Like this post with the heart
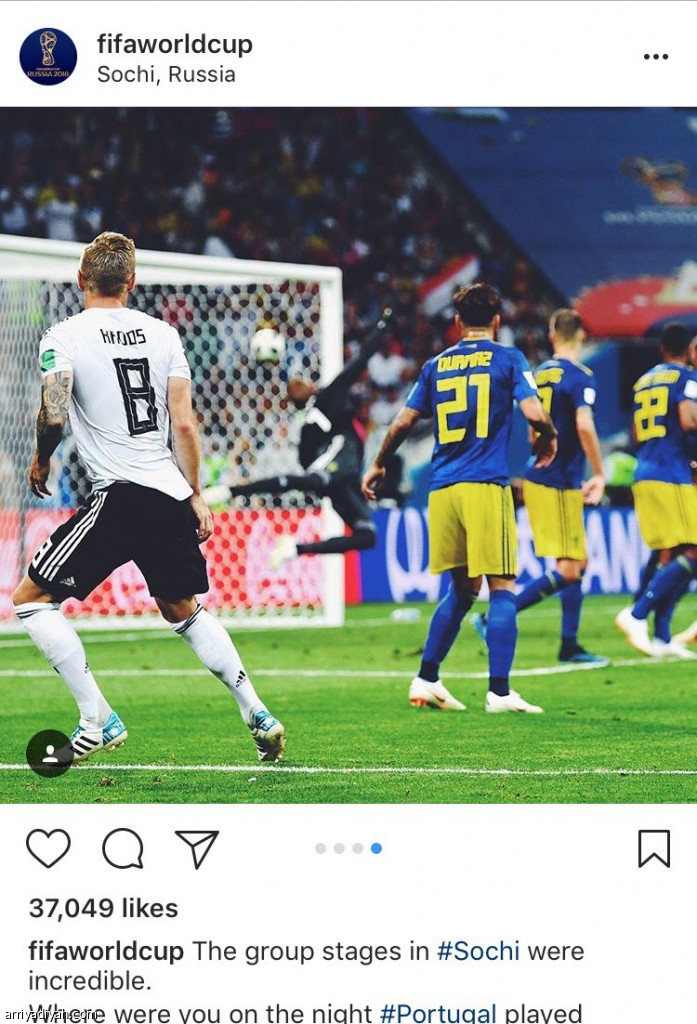Viewport: 697px width, 1024px height. 48,848
